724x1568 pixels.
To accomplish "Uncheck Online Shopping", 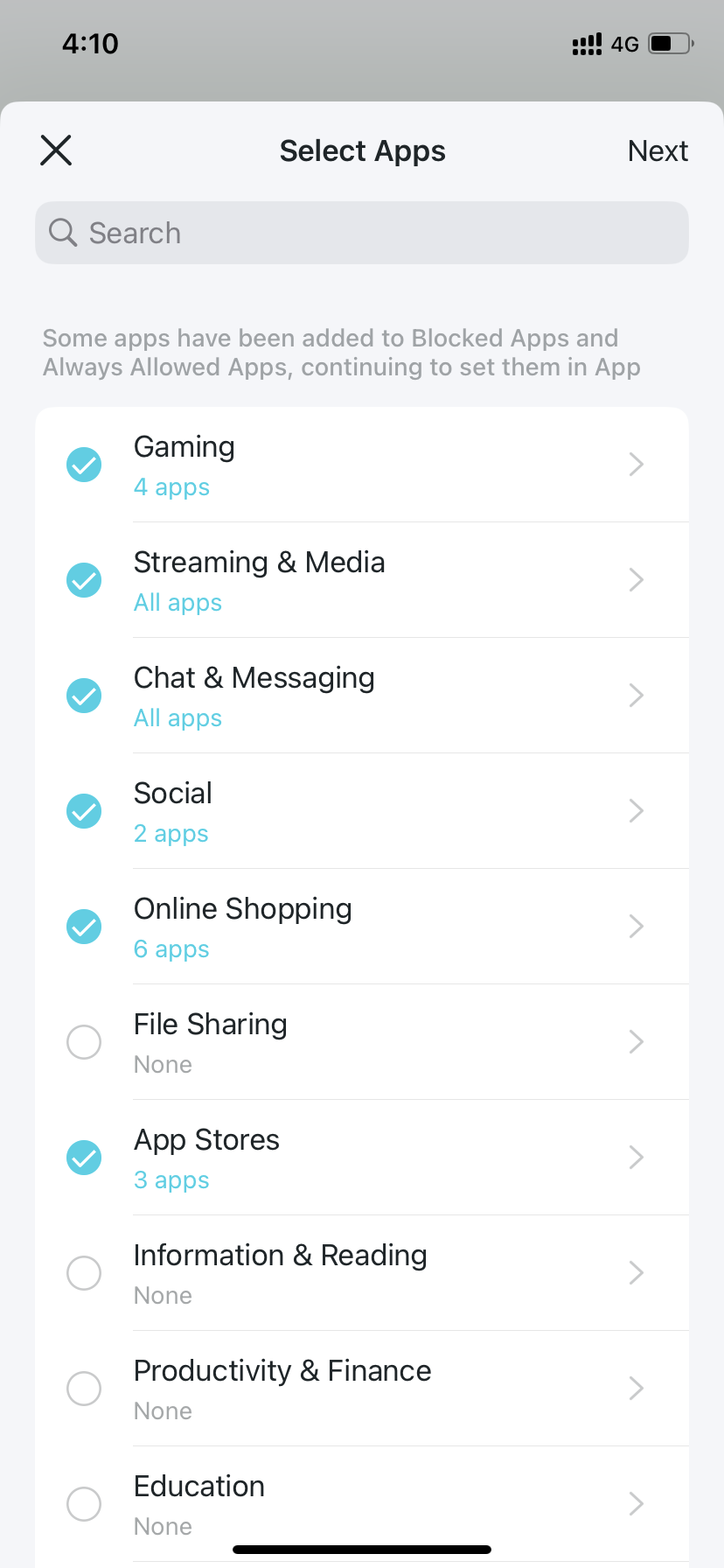I will tap(84, 927).
